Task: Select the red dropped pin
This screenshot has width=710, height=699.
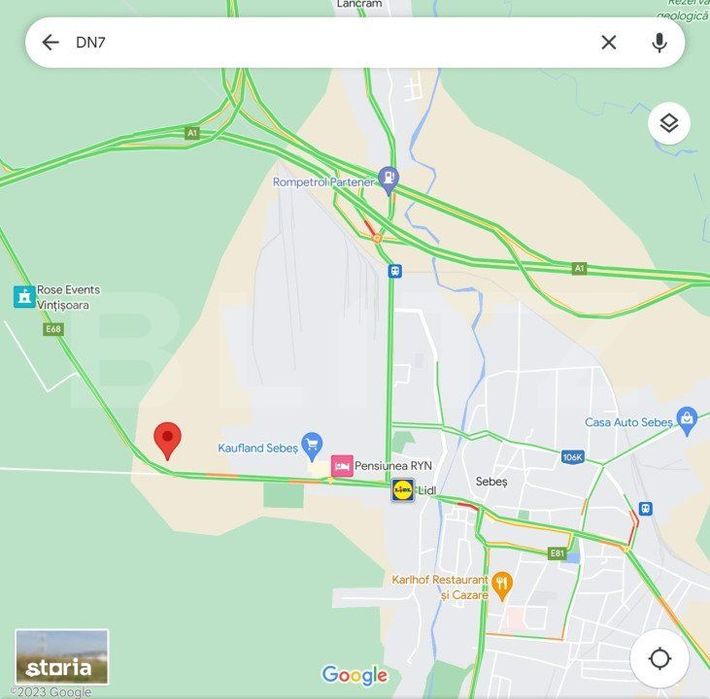Action: pyautogui.click(x=167, y=439)
